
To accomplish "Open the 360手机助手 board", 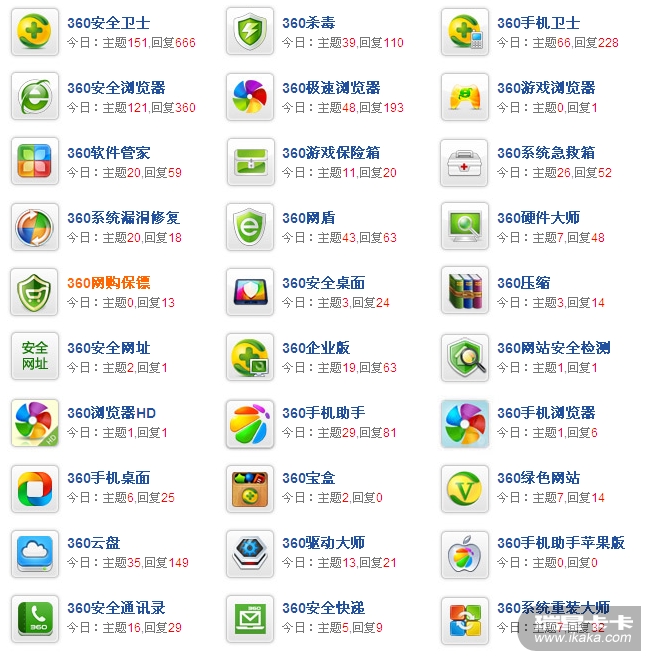I will tap(323, 413).
